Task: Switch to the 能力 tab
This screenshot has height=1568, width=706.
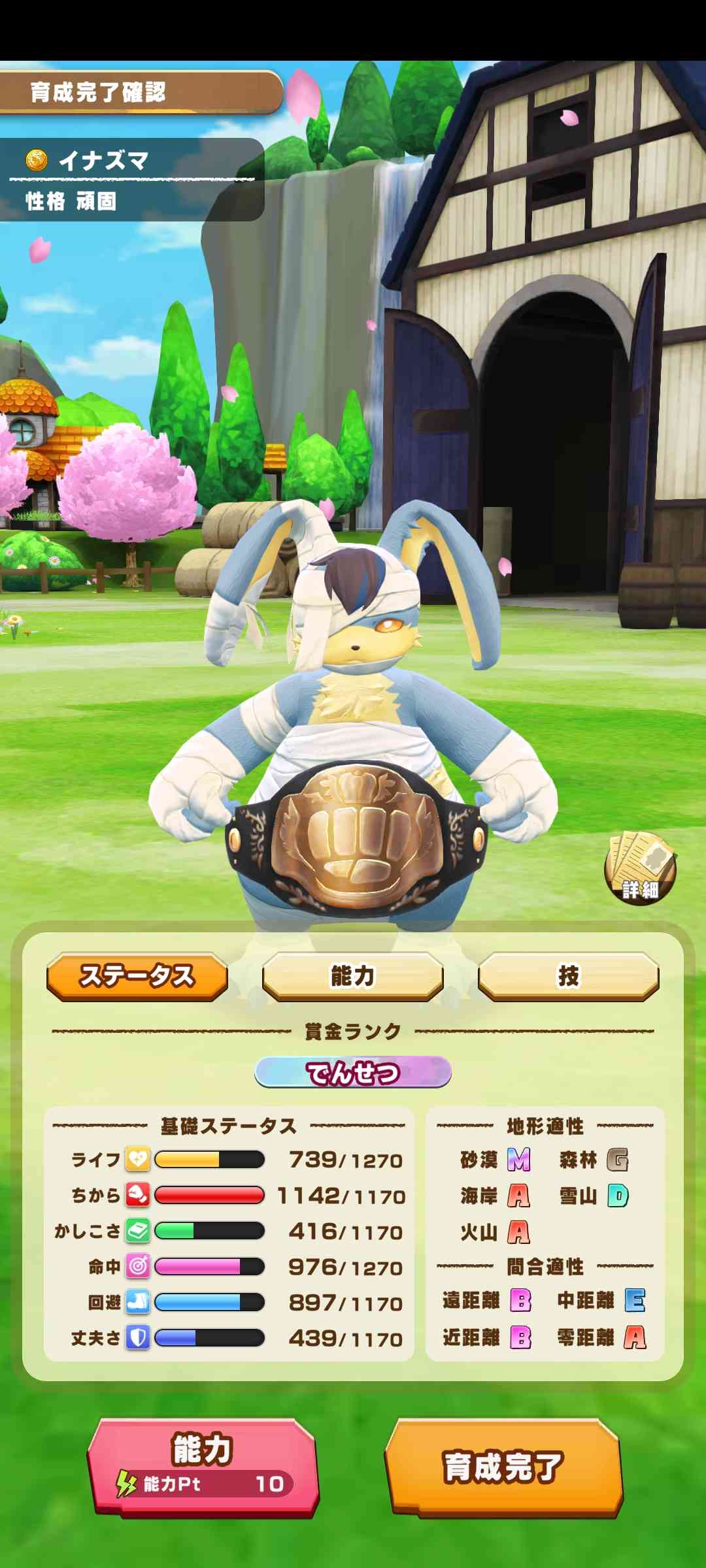Action: point(352,976)
